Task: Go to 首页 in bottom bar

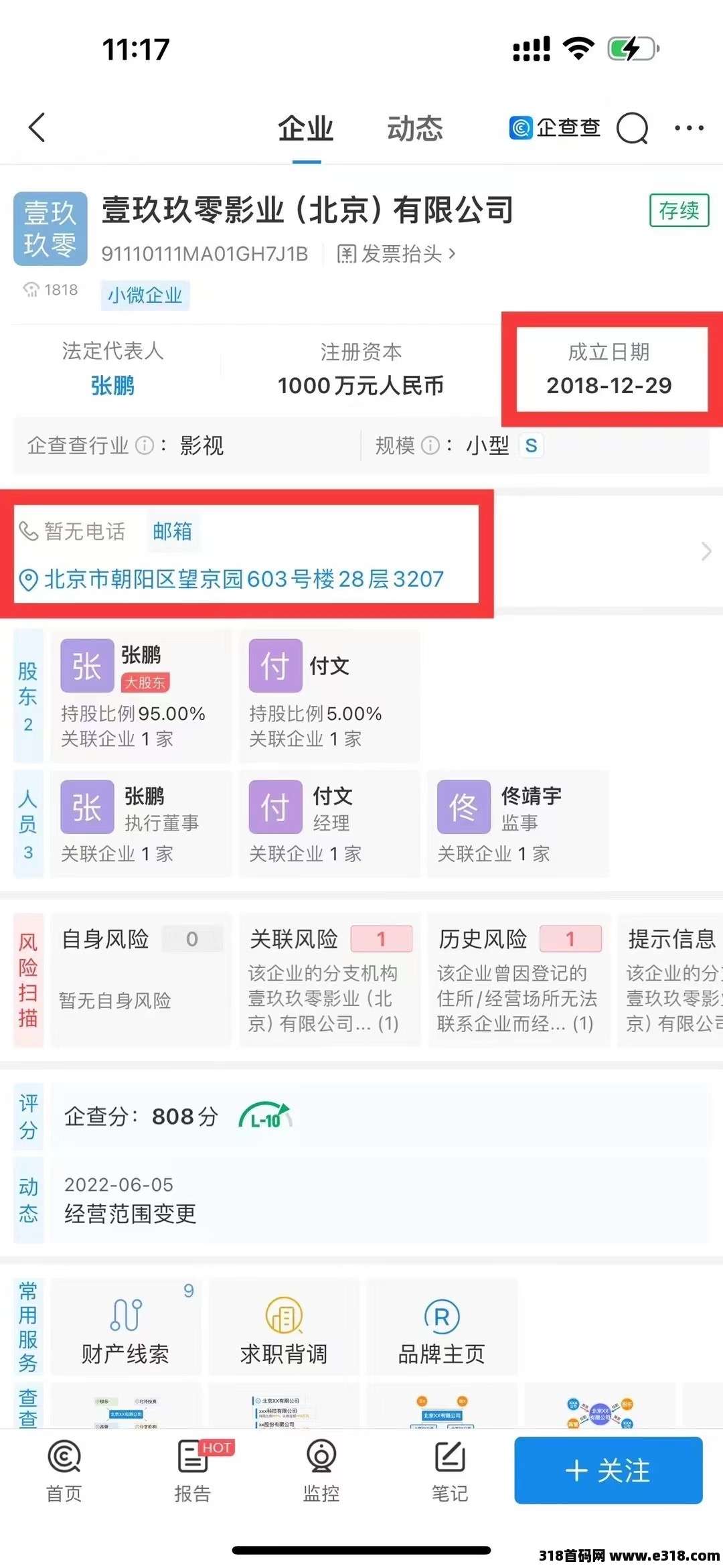Action: 64,1470
